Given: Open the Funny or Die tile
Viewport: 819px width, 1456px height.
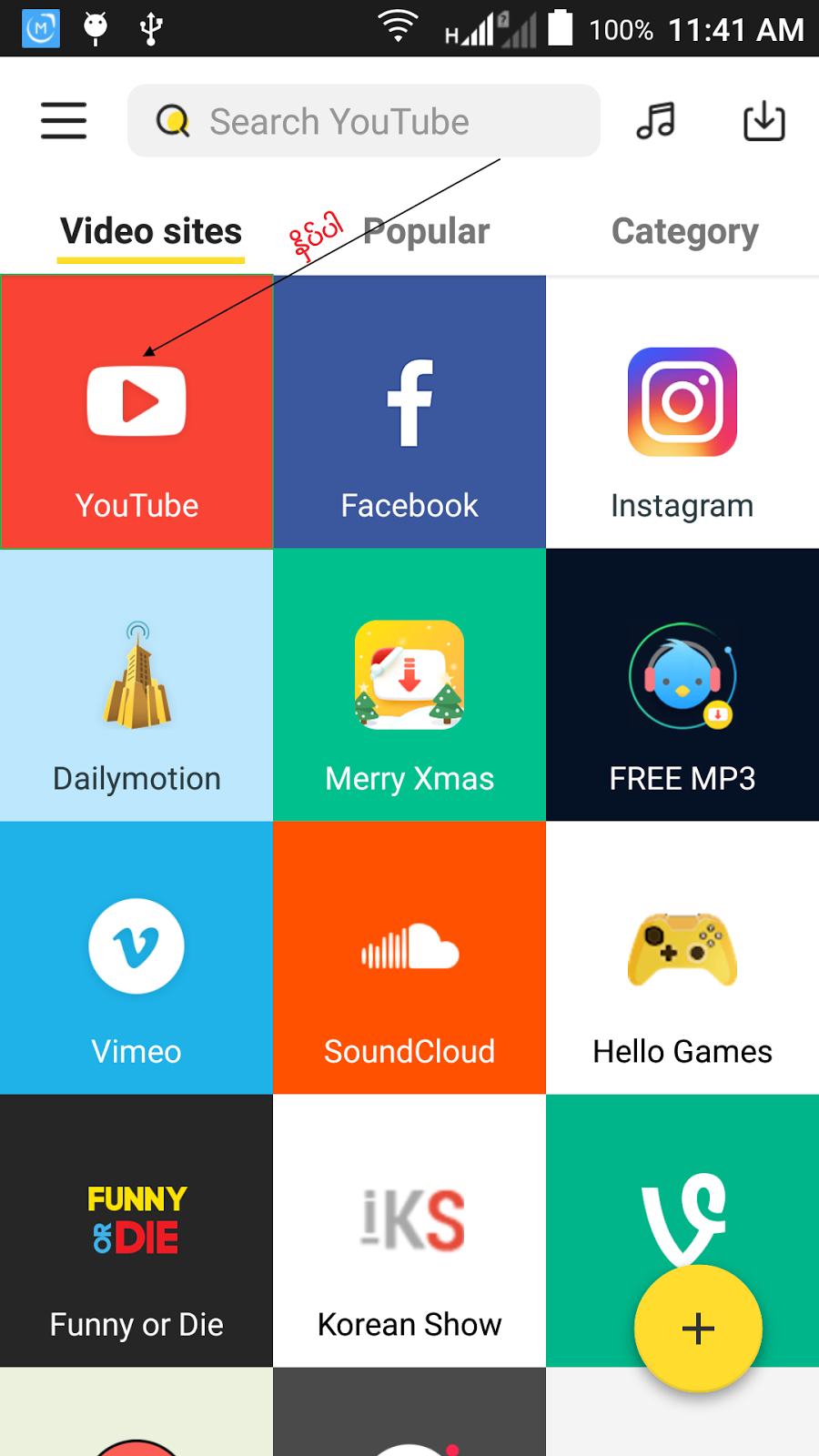Looking at the screenshot, I should point(136,1231).
